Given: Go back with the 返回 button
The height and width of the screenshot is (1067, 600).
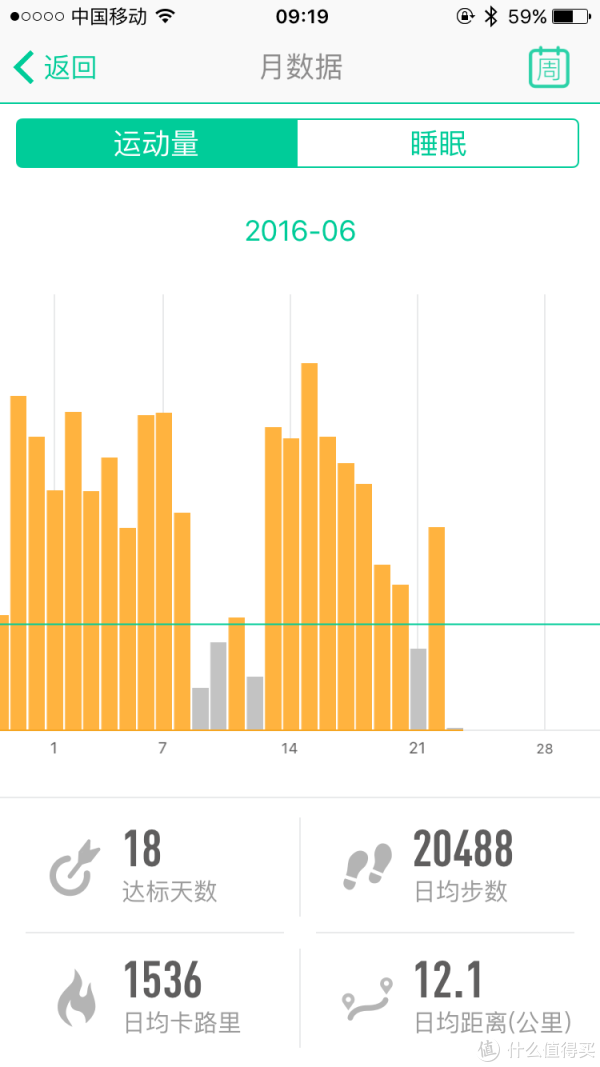Looking at the screenshot, I should (54, 68).
